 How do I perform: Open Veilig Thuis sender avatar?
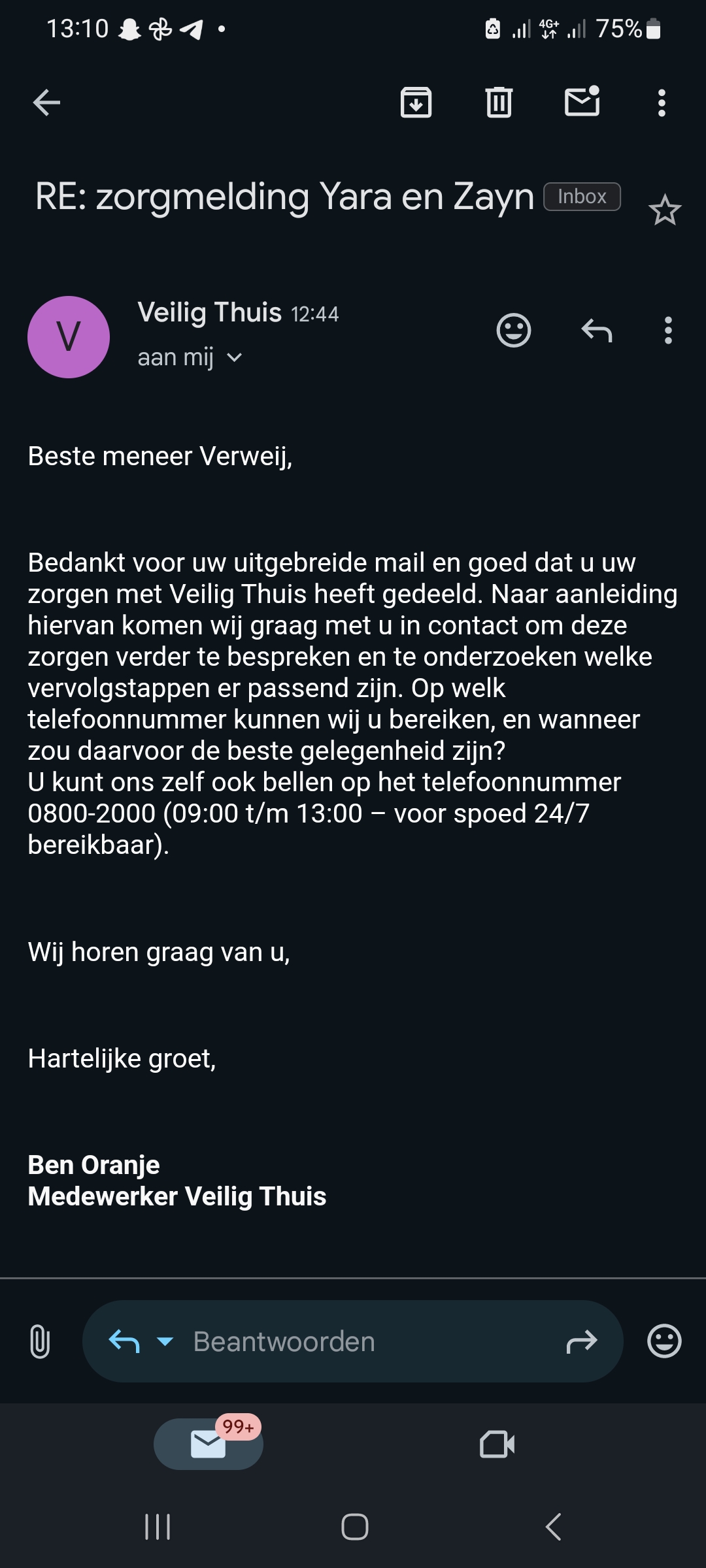69,337
